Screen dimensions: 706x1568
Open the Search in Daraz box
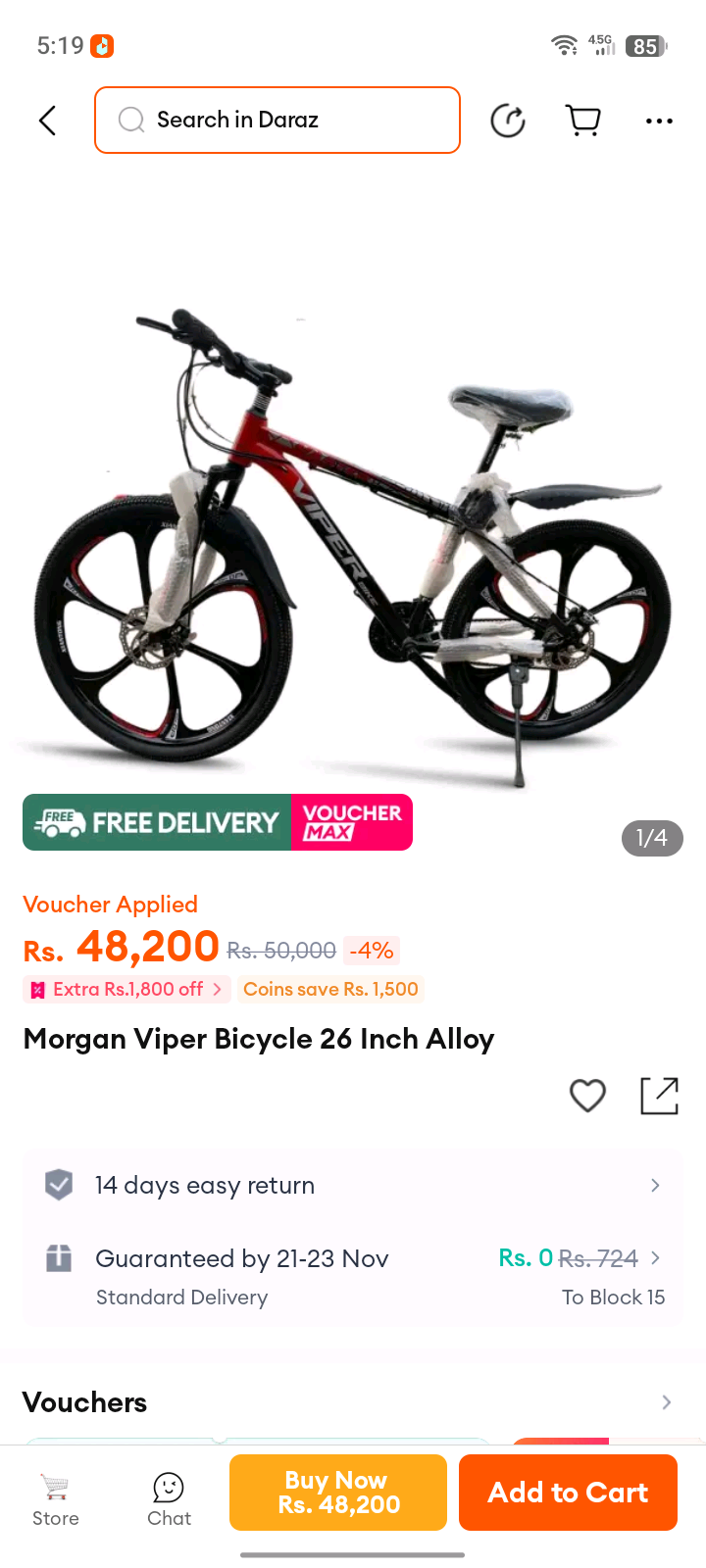pos(277,120)
